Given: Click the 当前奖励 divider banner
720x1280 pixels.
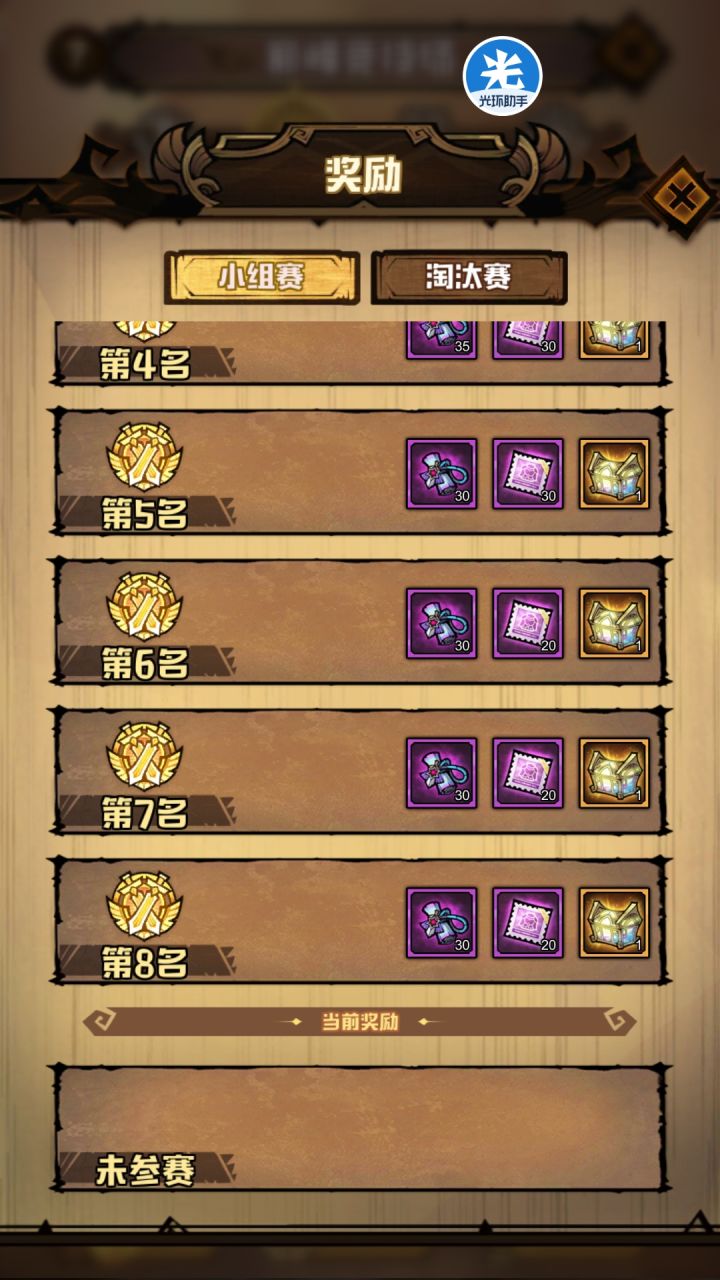Looking at the screenshot, I should tap(360, 1021).
